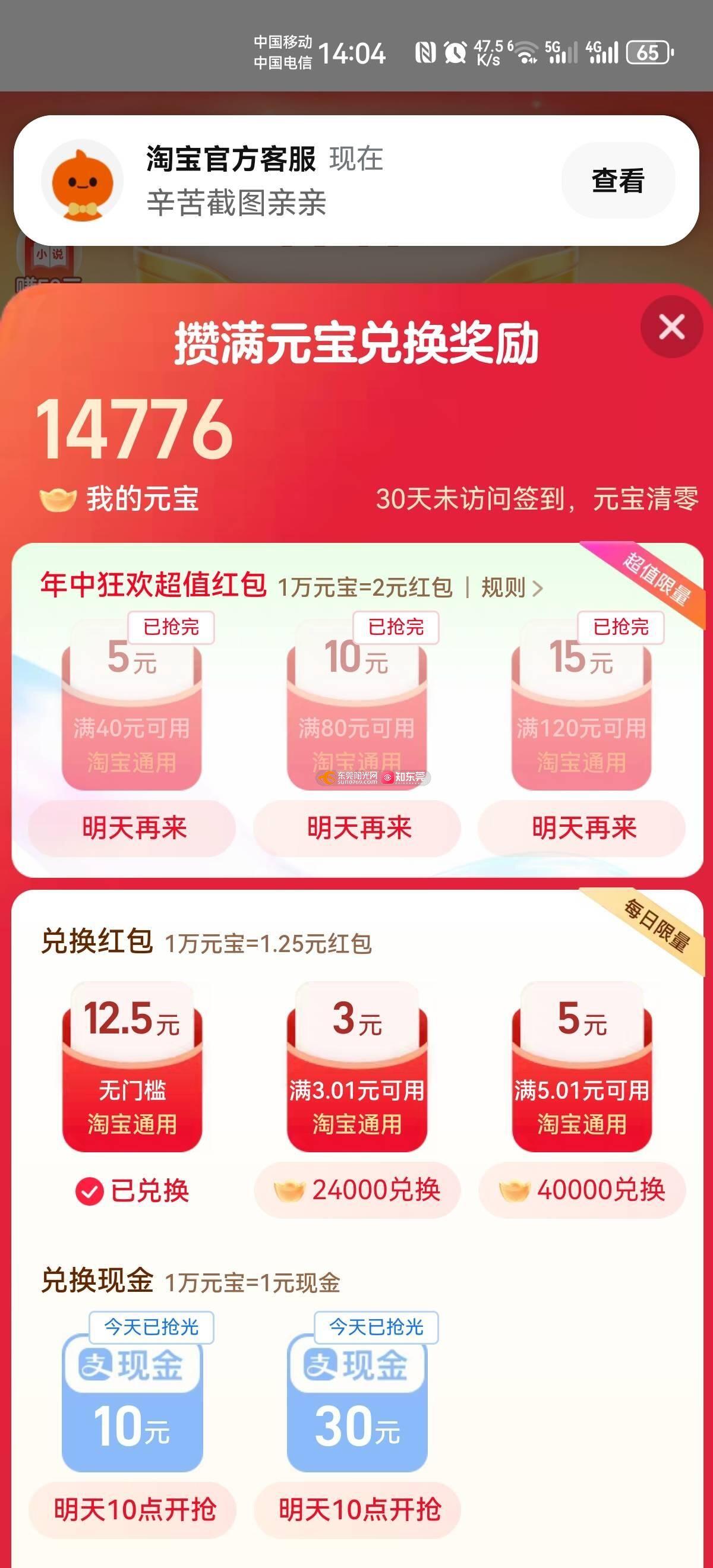Tap 明天10点开抢 under the 30元 cash card
Screen dimensions: 713x1568
click(x=358, y=1510)
